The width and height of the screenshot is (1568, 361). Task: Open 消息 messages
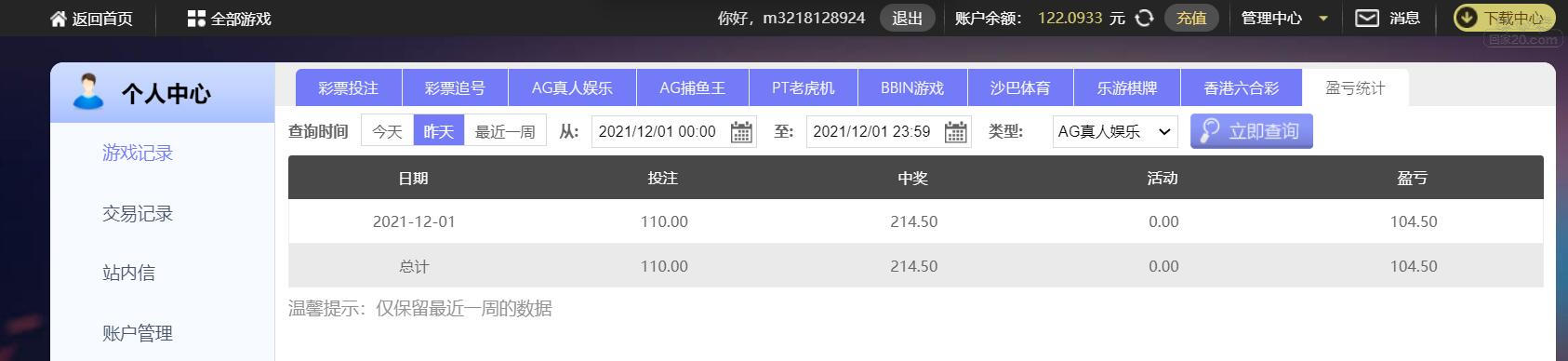(x=1388, y=18)
